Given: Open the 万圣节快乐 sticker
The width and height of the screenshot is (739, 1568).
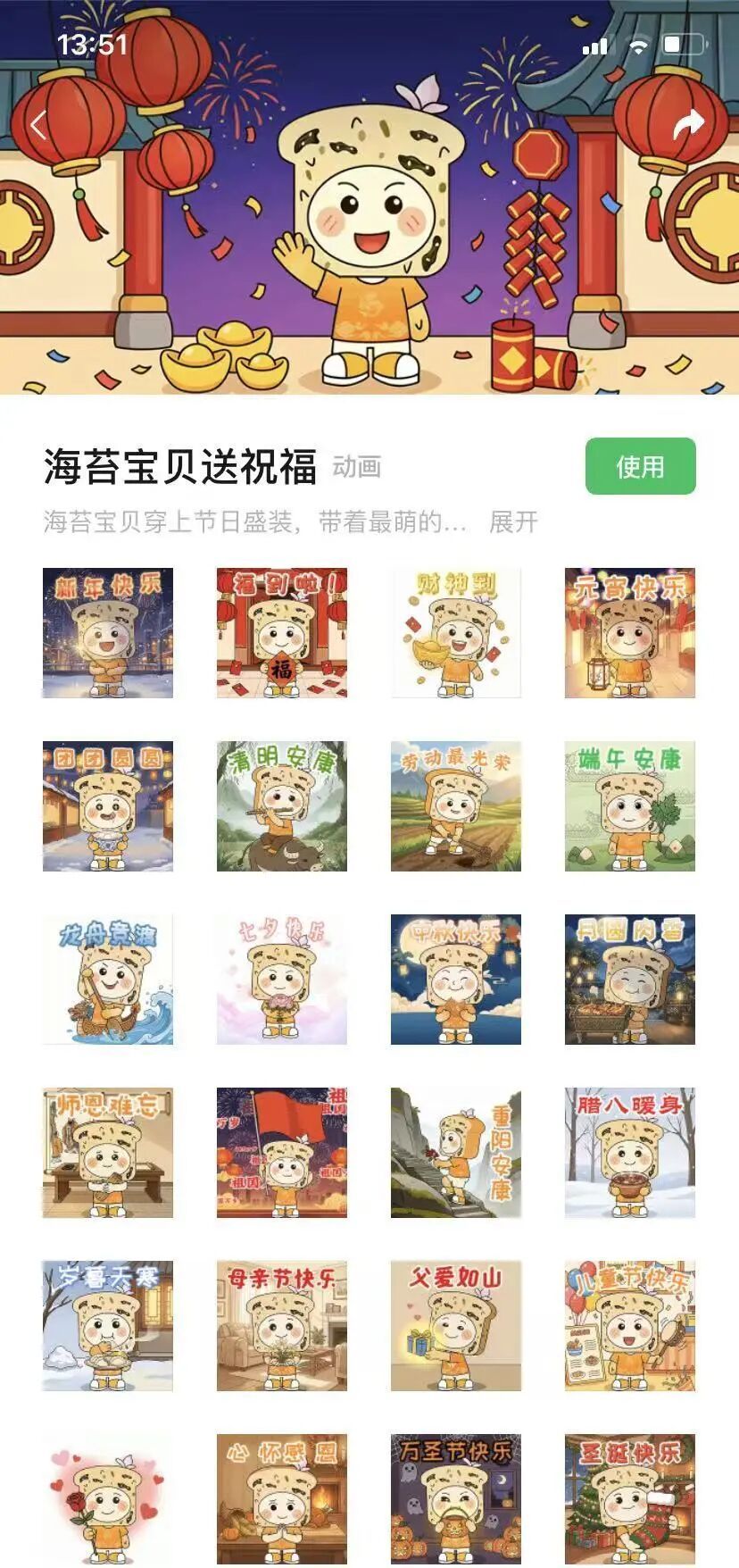Looking at the screenshot, I should click(456, 1499).
